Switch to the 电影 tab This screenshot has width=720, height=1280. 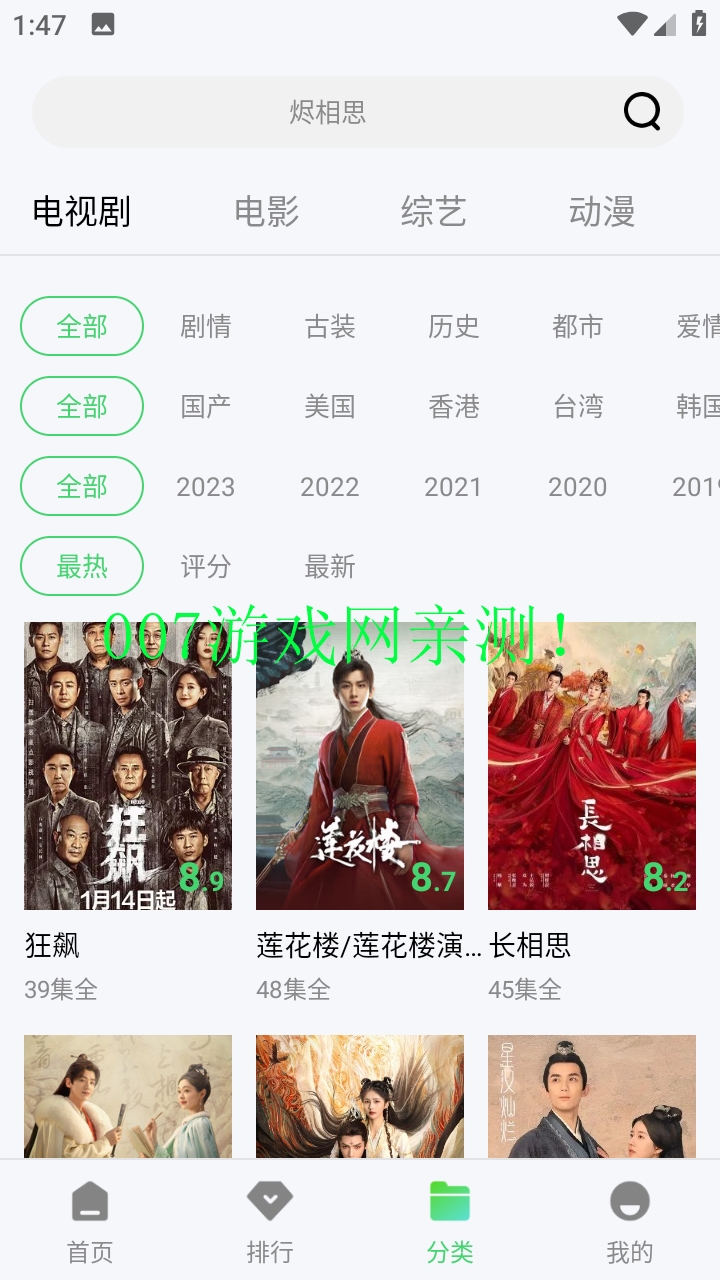(x=267, y=212)
